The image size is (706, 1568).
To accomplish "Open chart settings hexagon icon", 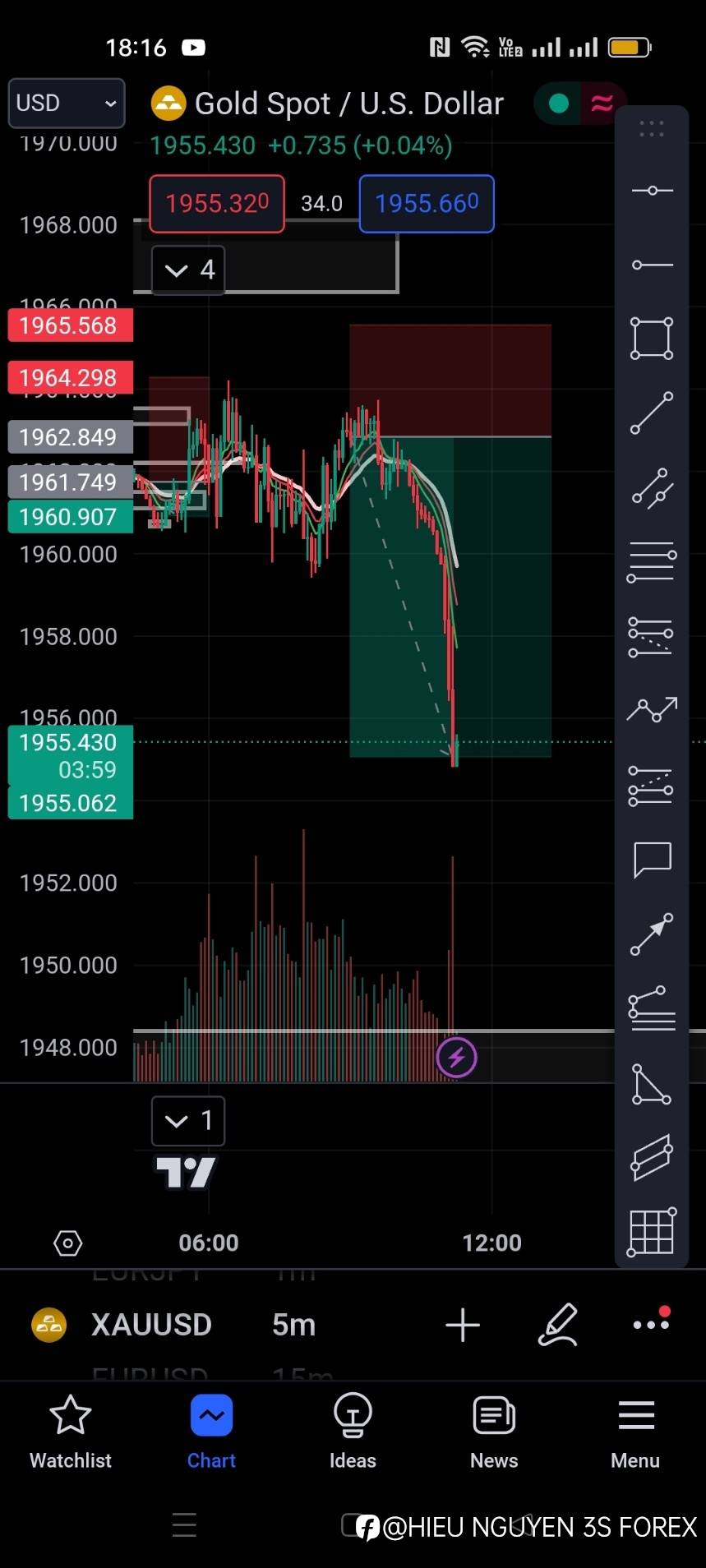I will [67, 1243].
